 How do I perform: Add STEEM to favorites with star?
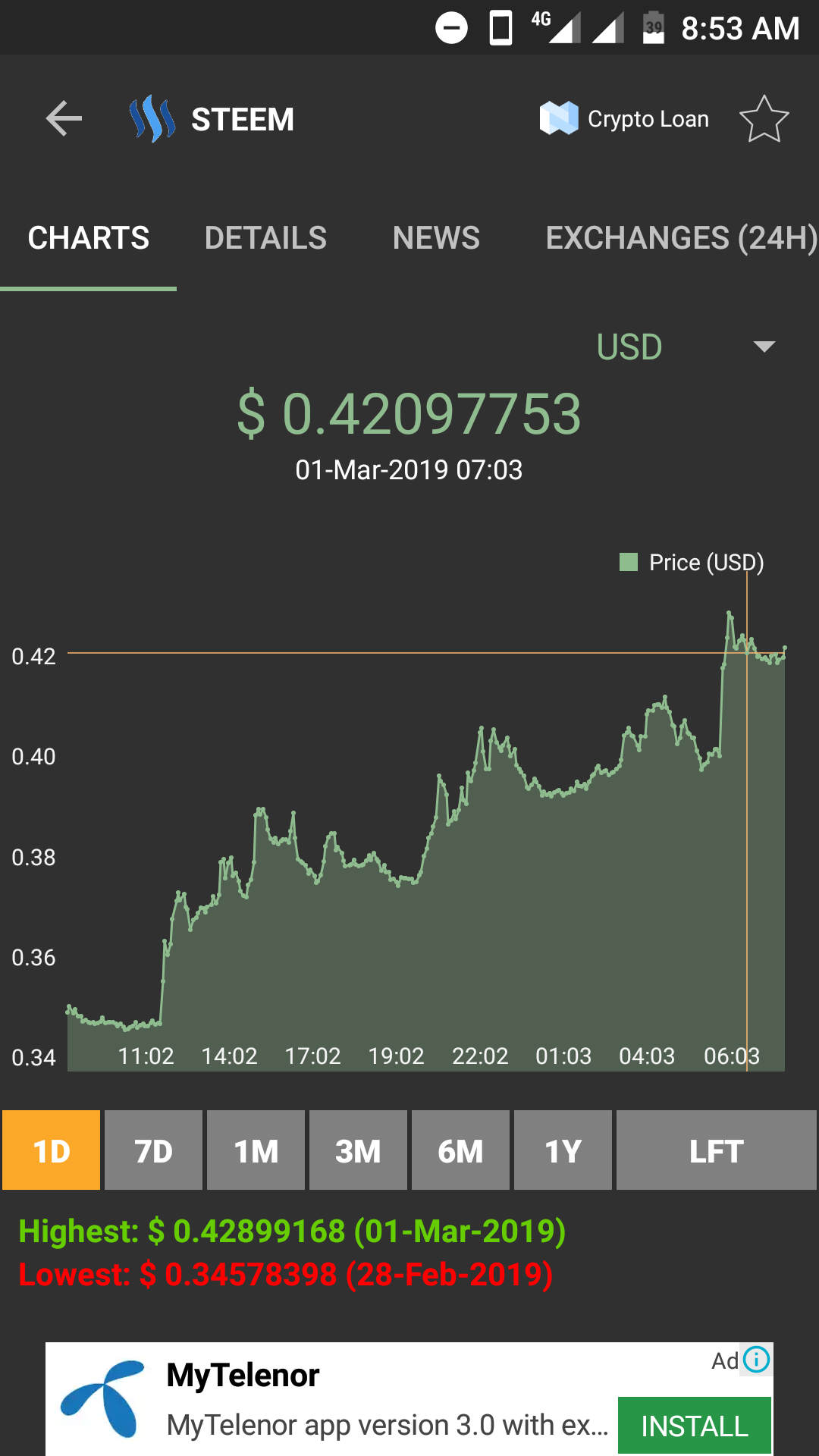(x=764, y=119)
